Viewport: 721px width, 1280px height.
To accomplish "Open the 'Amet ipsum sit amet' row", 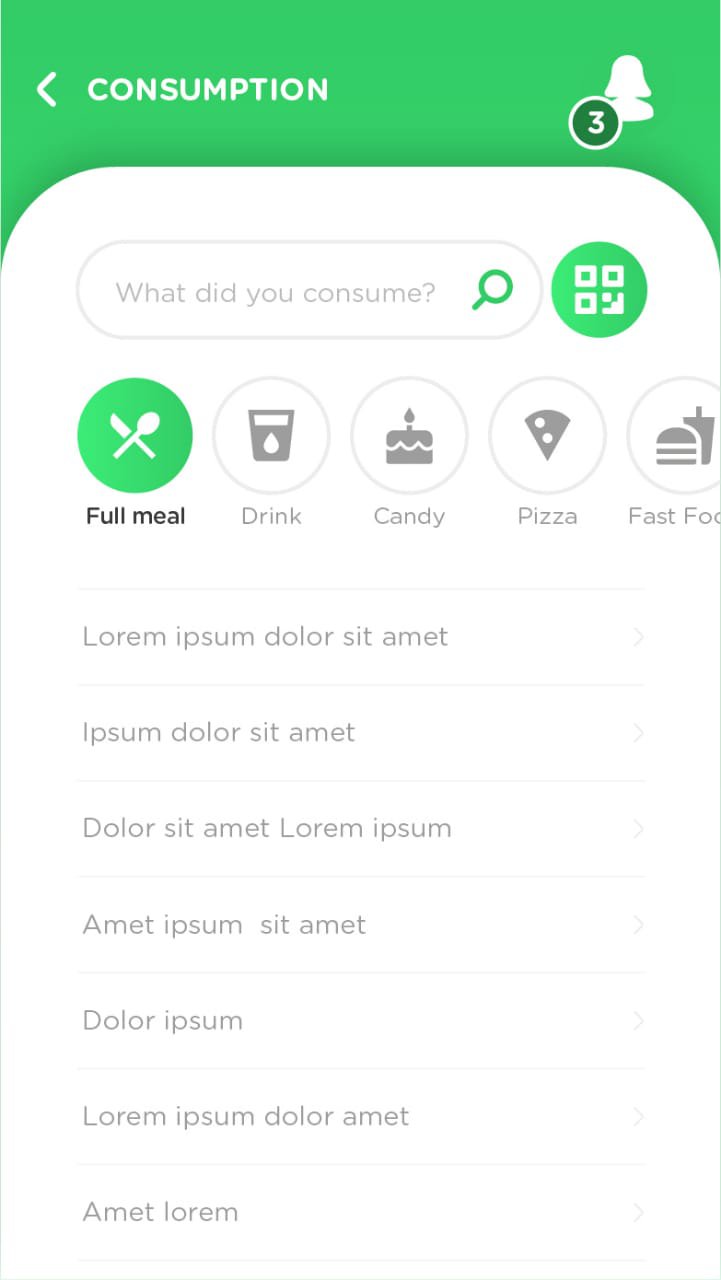I will tap(361, 925).
